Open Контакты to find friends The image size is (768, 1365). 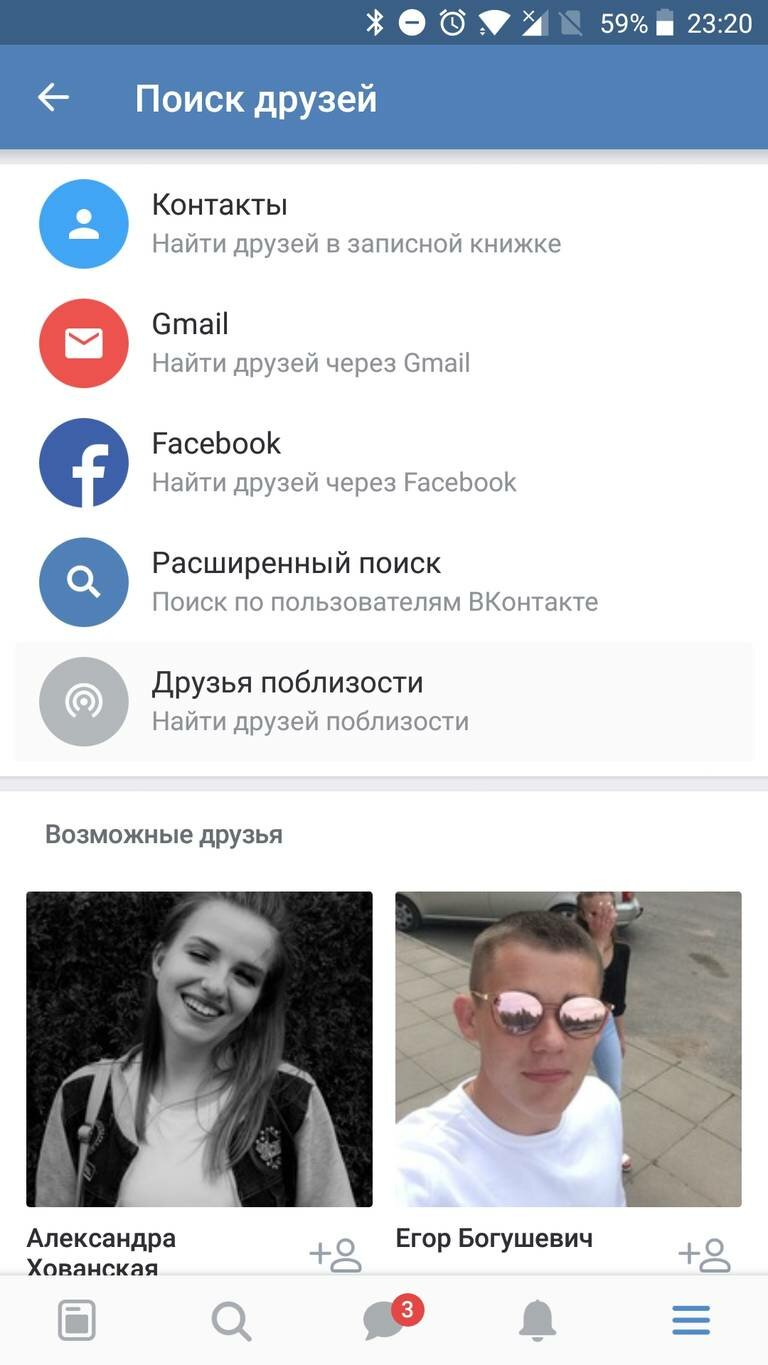tap(384, 224)
